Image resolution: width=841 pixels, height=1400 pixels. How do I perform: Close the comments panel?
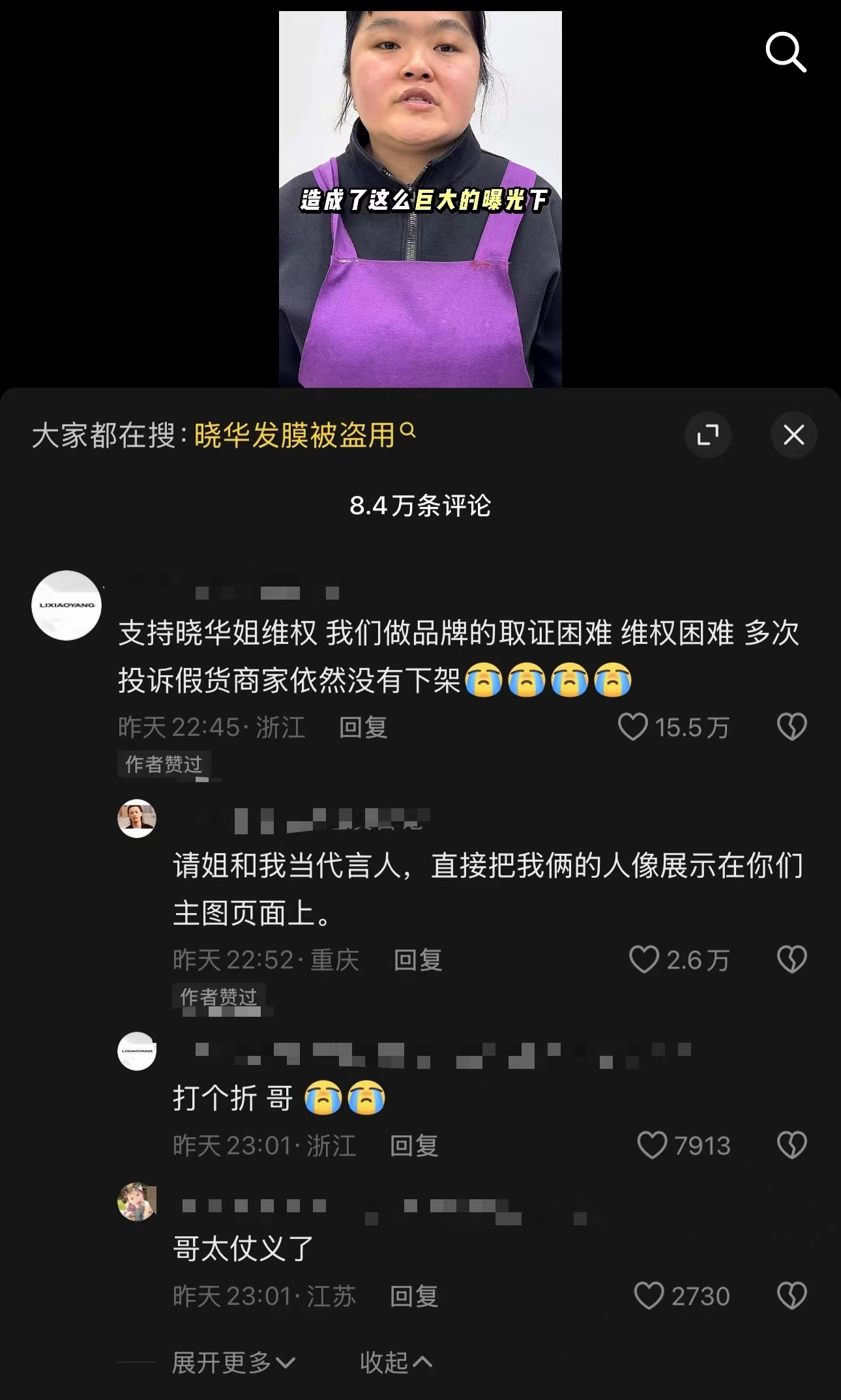(793, 435)
